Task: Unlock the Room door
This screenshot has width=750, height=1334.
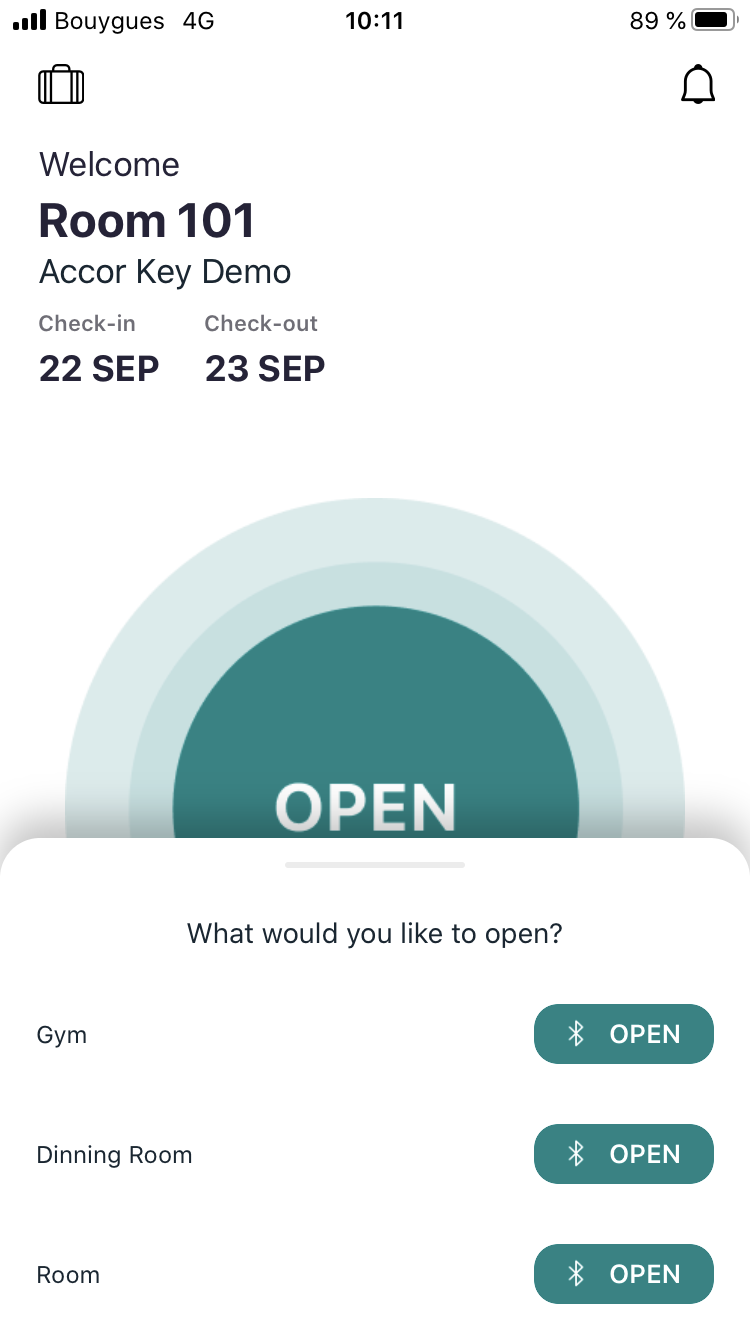Action: pos(624,1274)
